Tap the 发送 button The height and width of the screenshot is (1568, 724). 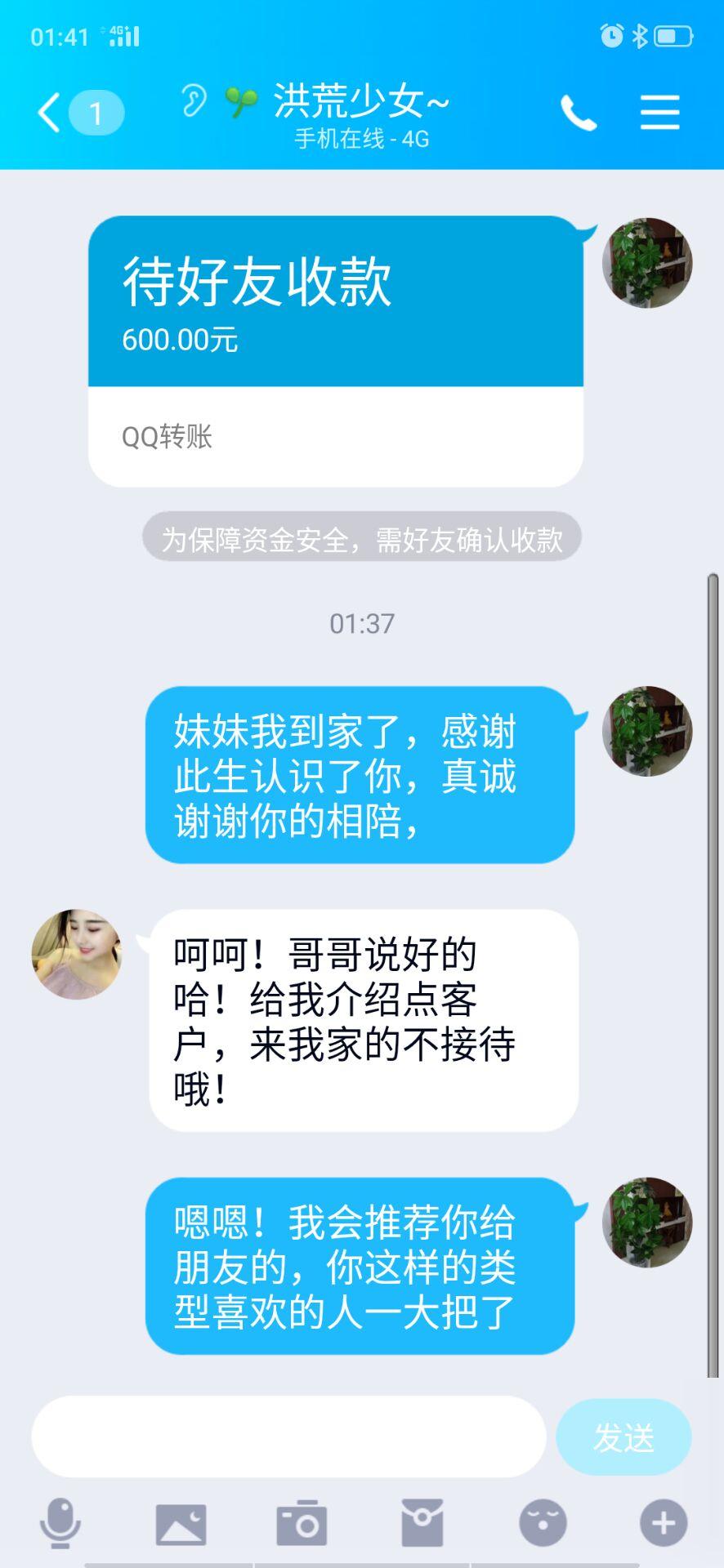coord(623,1437)
